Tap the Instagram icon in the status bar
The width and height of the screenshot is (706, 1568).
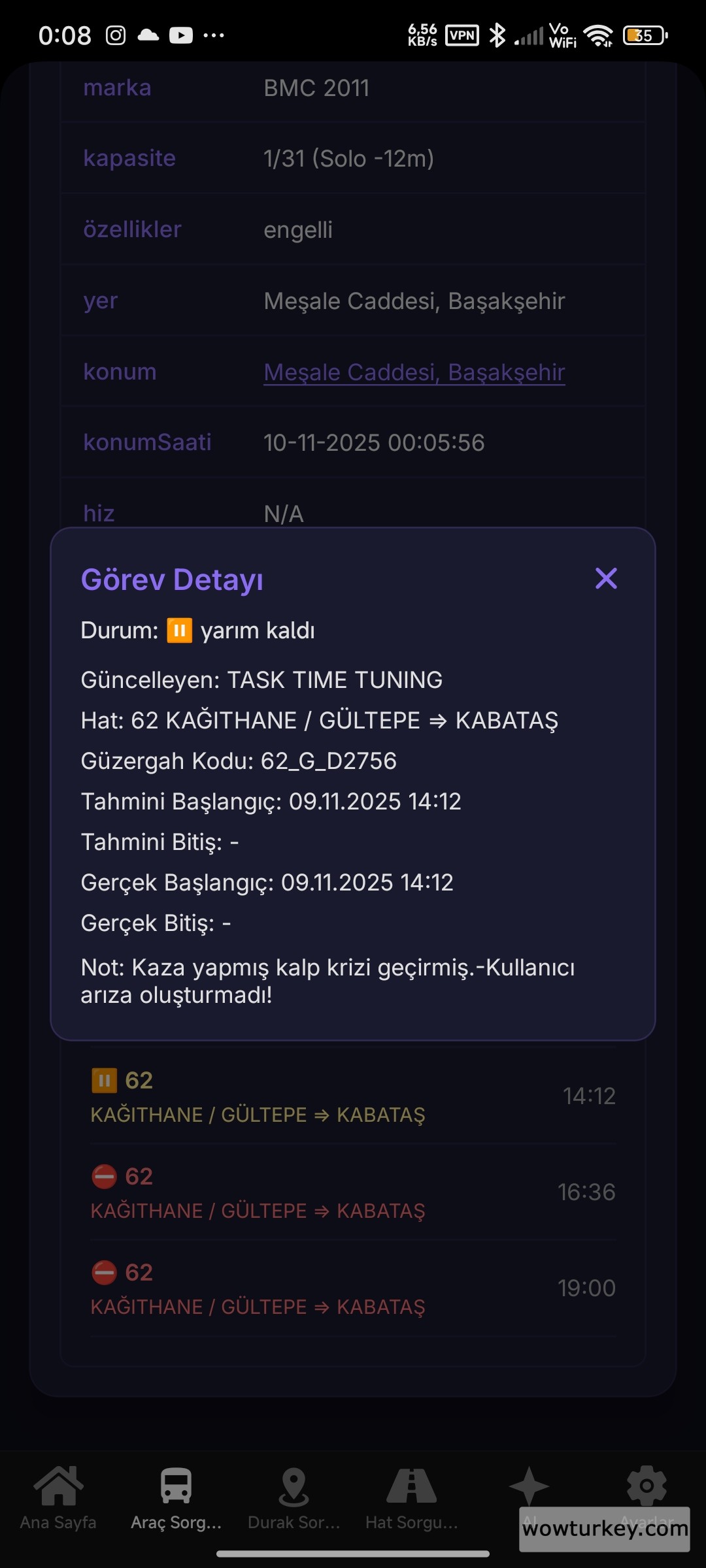[x=115, y=34]
